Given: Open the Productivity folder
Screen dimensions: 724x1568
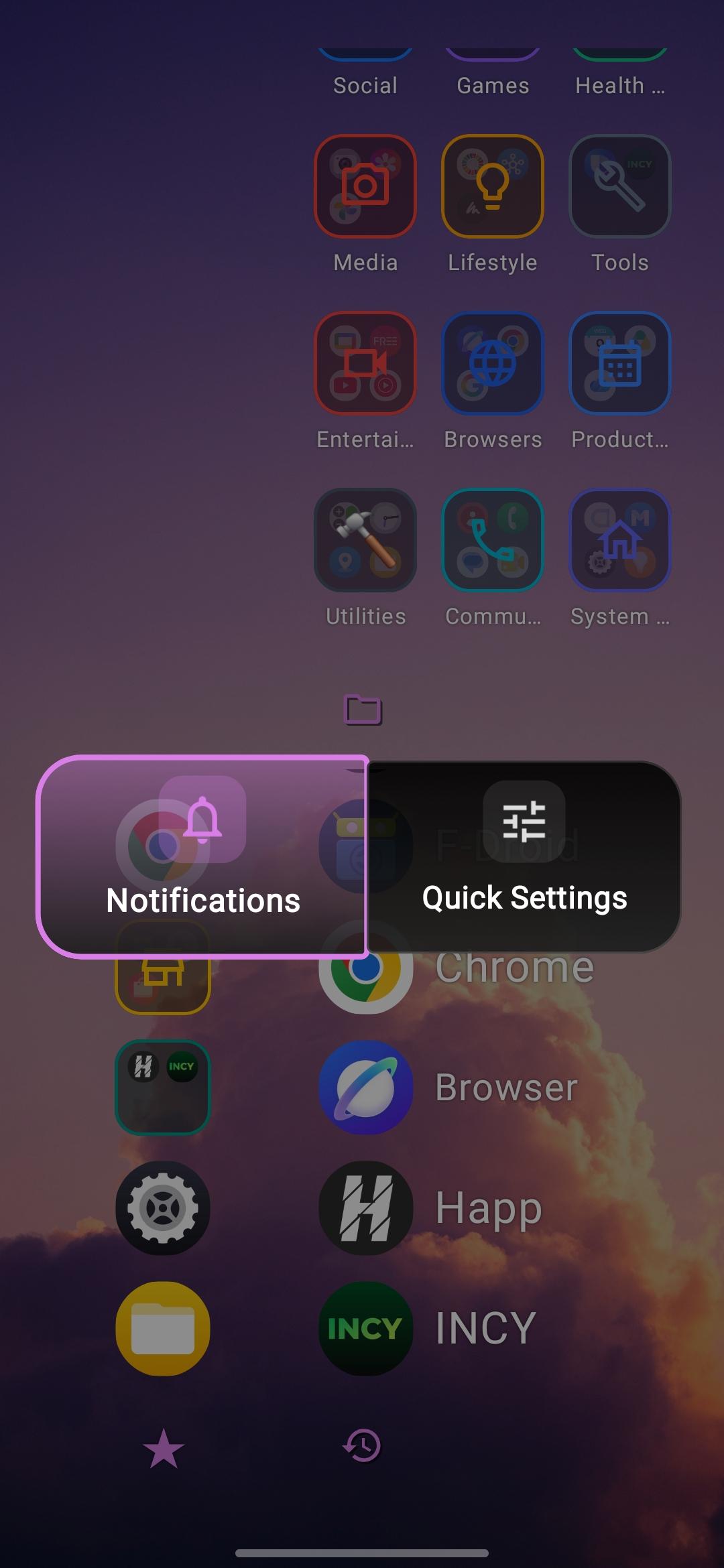Looking at the screenshot, I should point(620,381).
